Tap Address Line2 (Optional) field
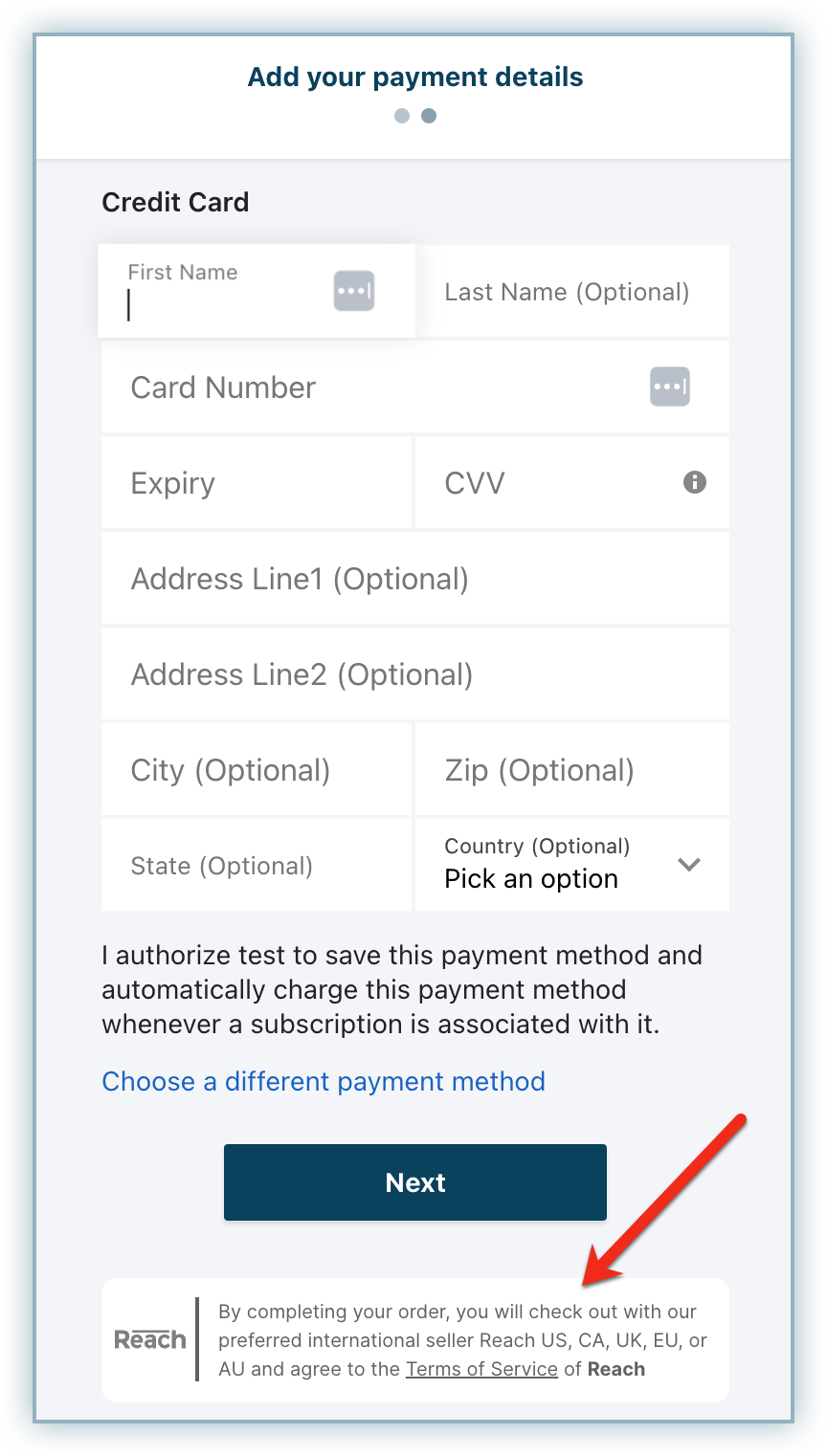827x1456 pixels. click(414, 674)
